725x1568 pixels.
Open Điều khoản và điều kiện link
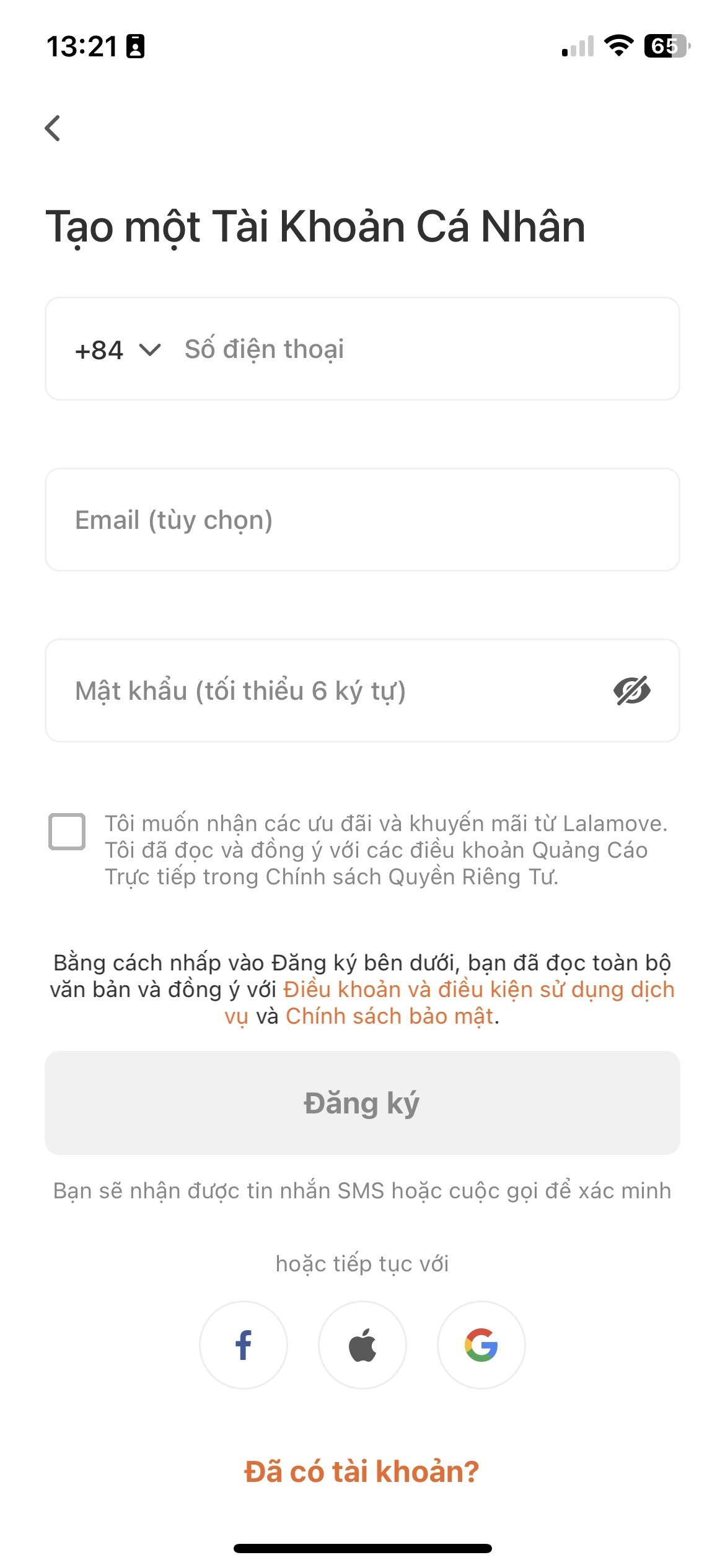(478, 990)
